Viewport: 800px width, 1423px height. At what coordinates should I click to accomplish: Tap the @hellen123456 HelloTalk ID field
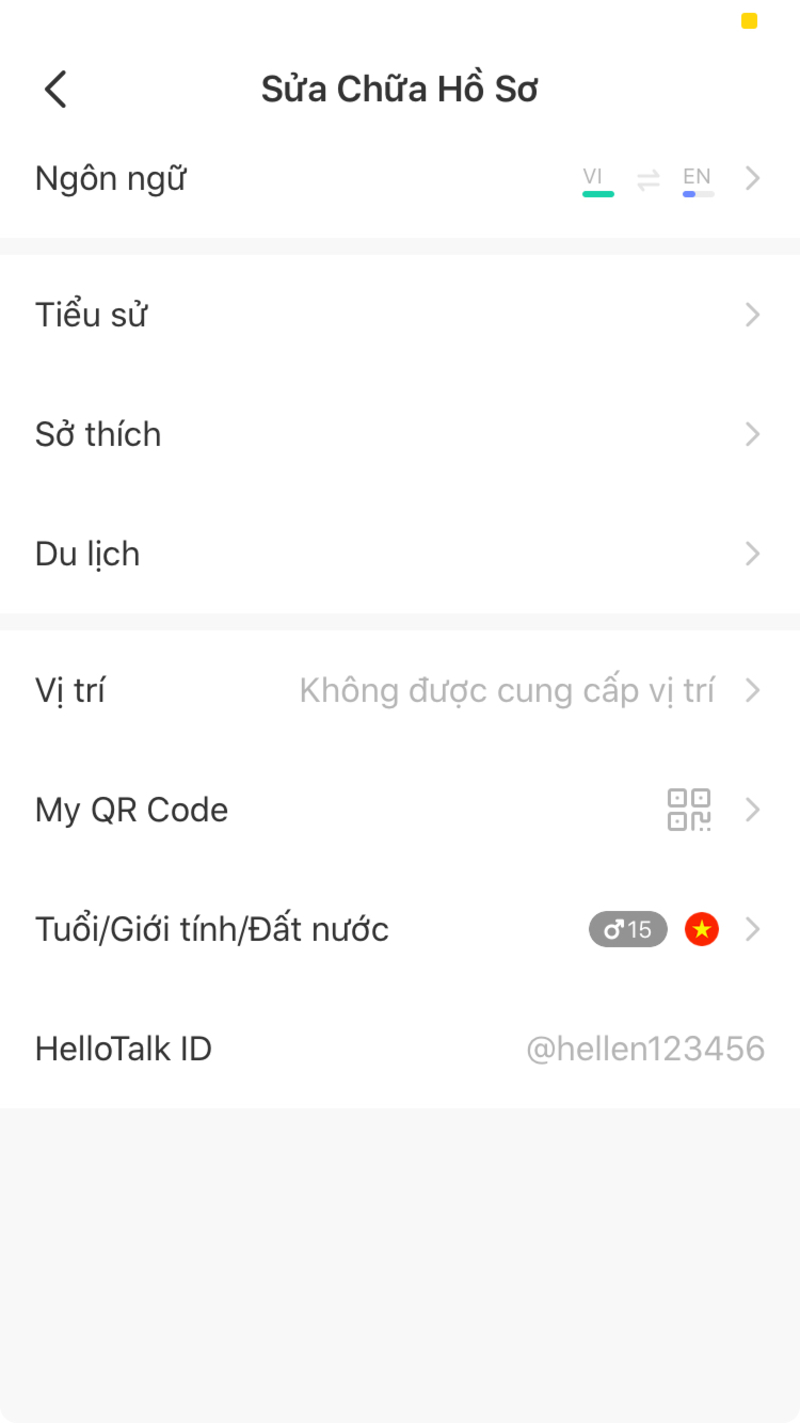pos(644,1048)
